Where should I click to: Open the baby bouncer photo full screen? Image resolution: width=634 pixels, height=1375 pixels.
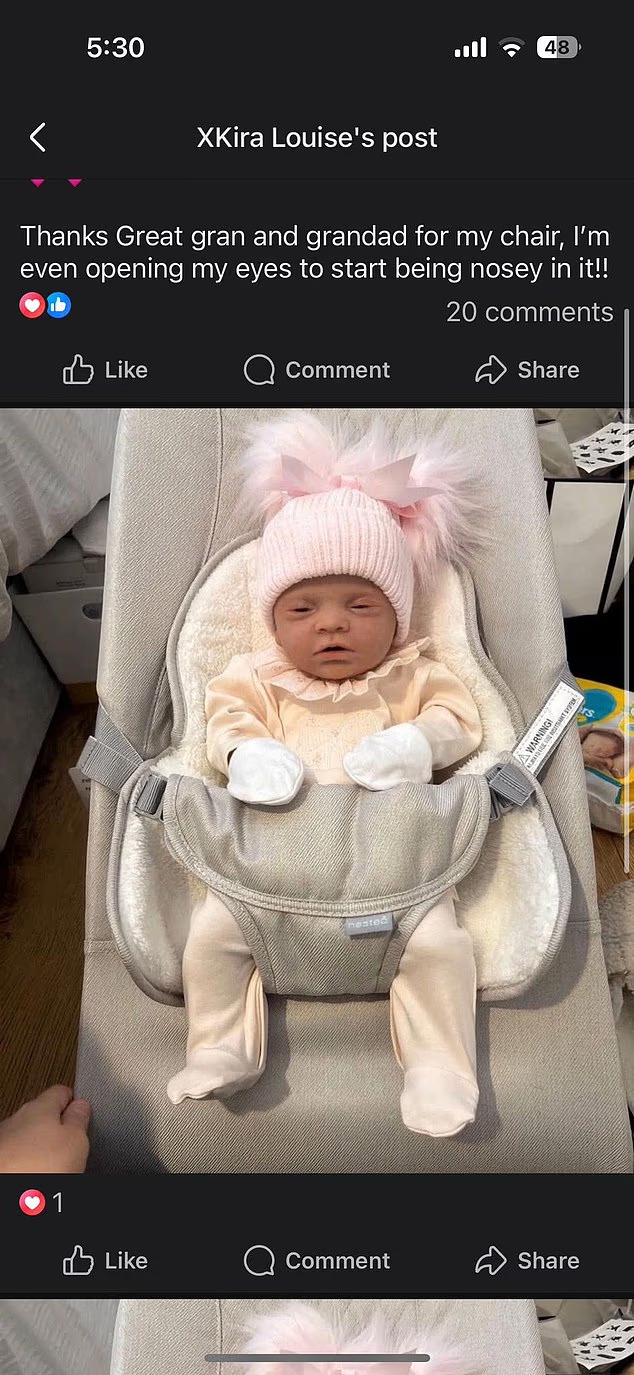pos(317,790)
